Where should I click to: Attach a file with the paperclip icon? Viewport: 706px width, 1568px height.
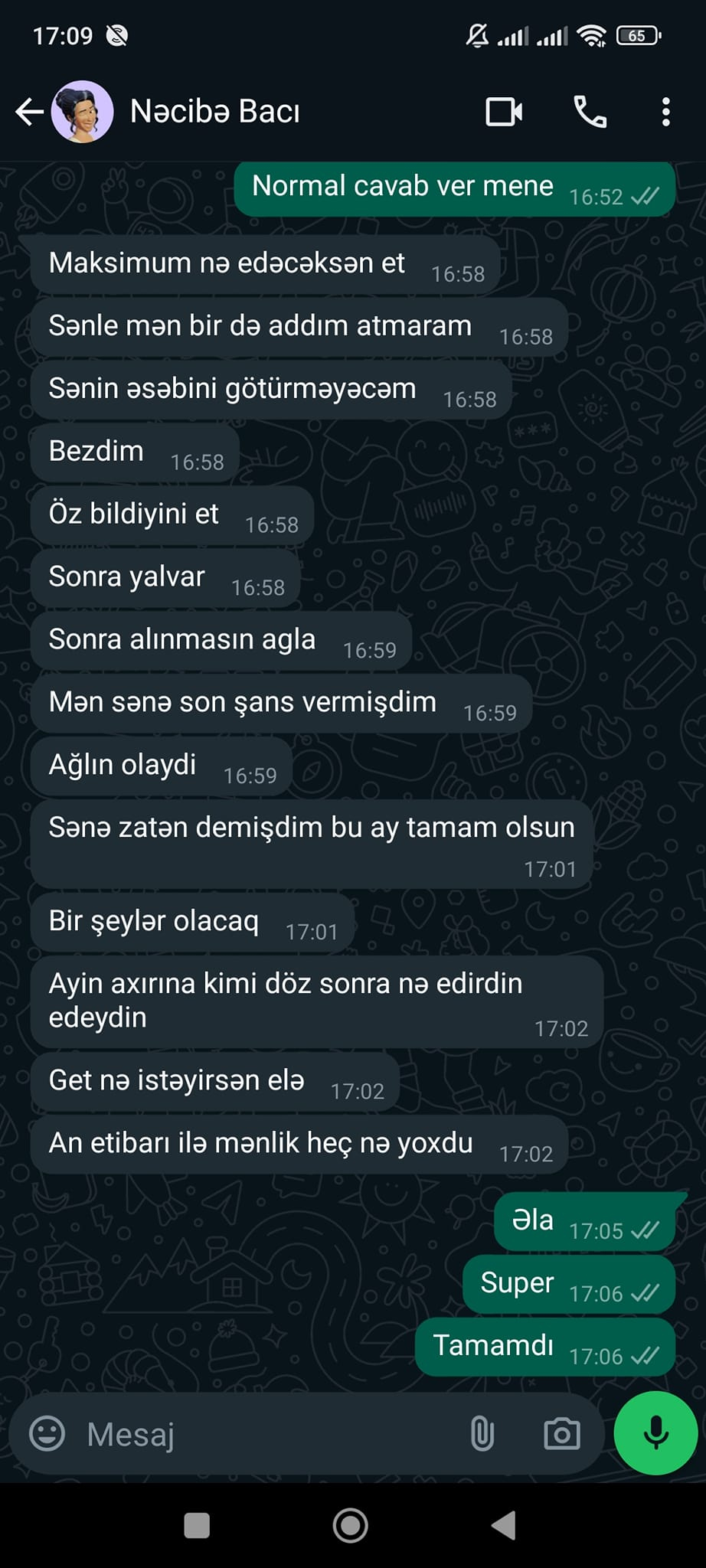[x=482, y=1433]
